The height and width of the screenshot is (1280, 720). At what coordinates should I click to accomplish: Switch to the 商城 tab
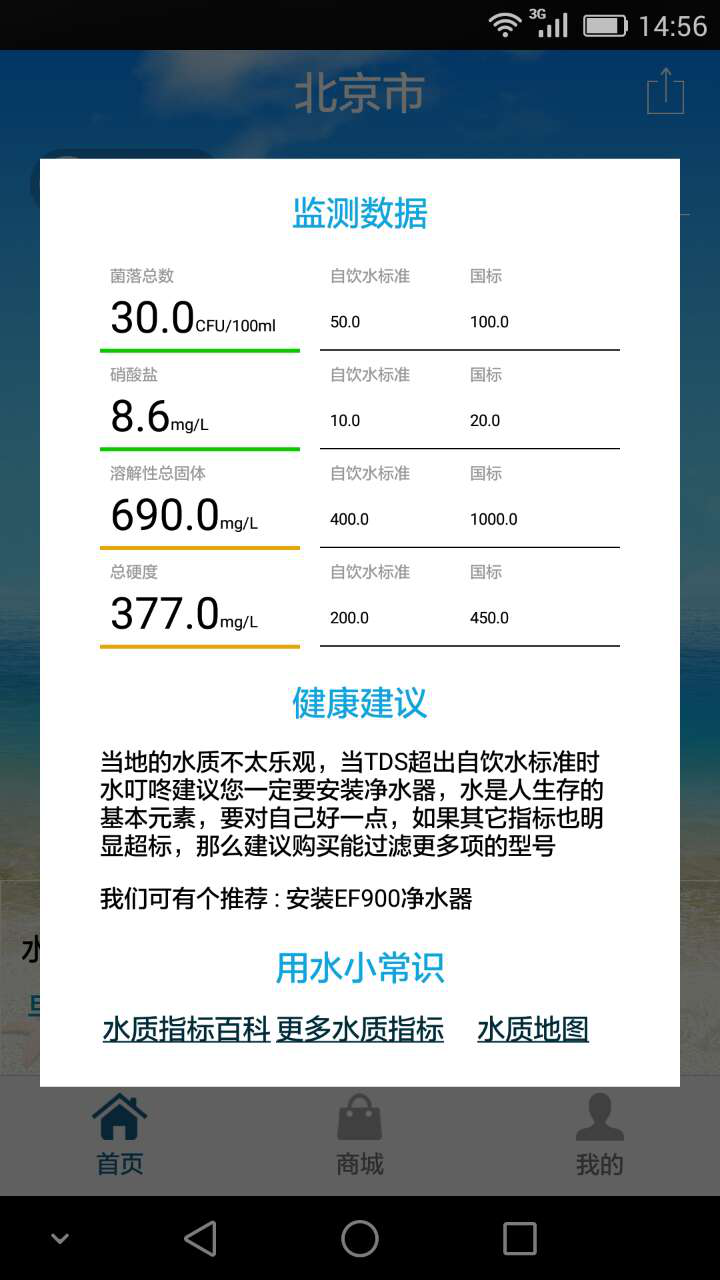(x=360, y=1134)
